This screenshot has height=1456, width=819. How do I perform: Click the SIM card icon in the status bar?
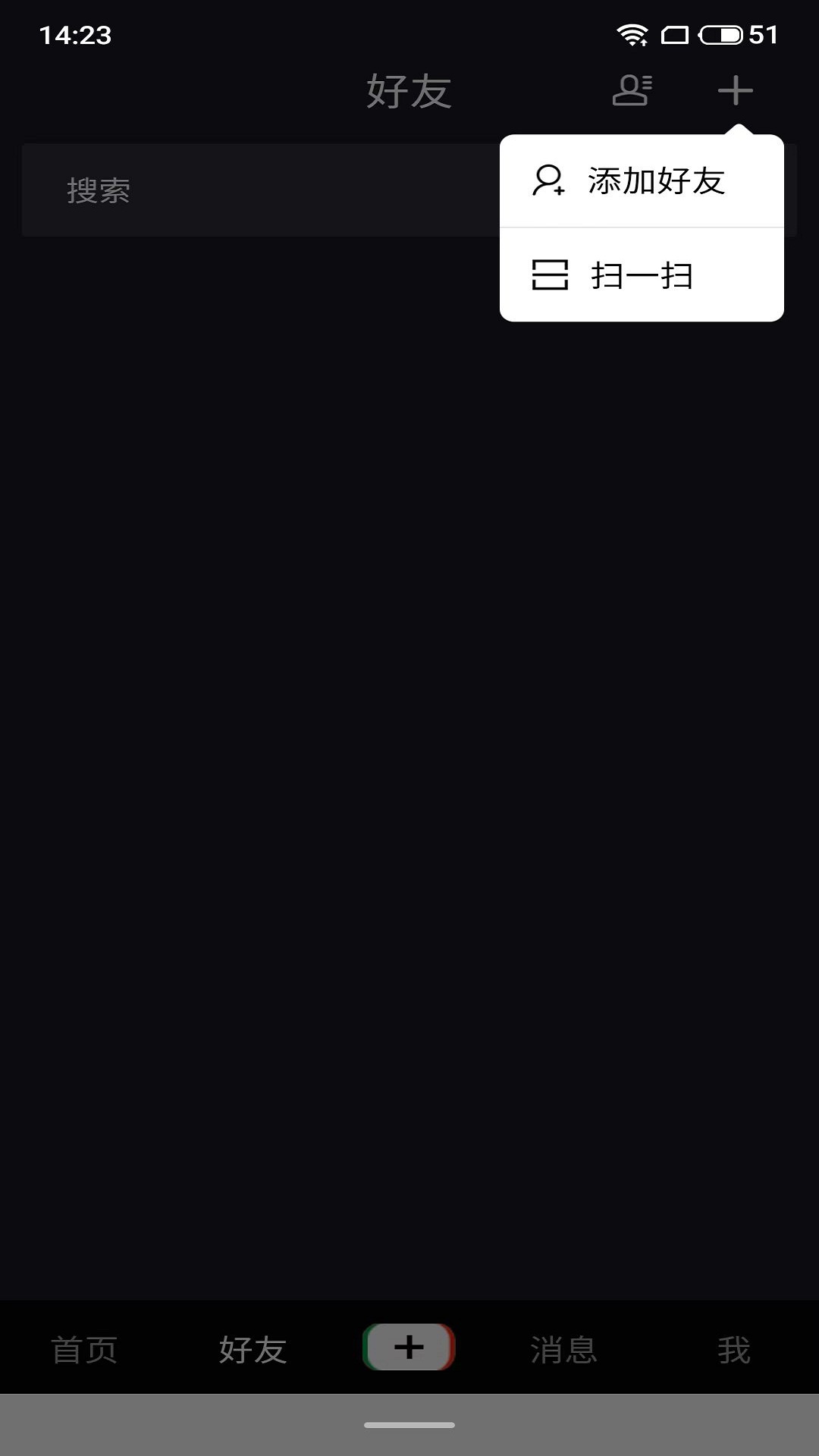tap(677, 33)
